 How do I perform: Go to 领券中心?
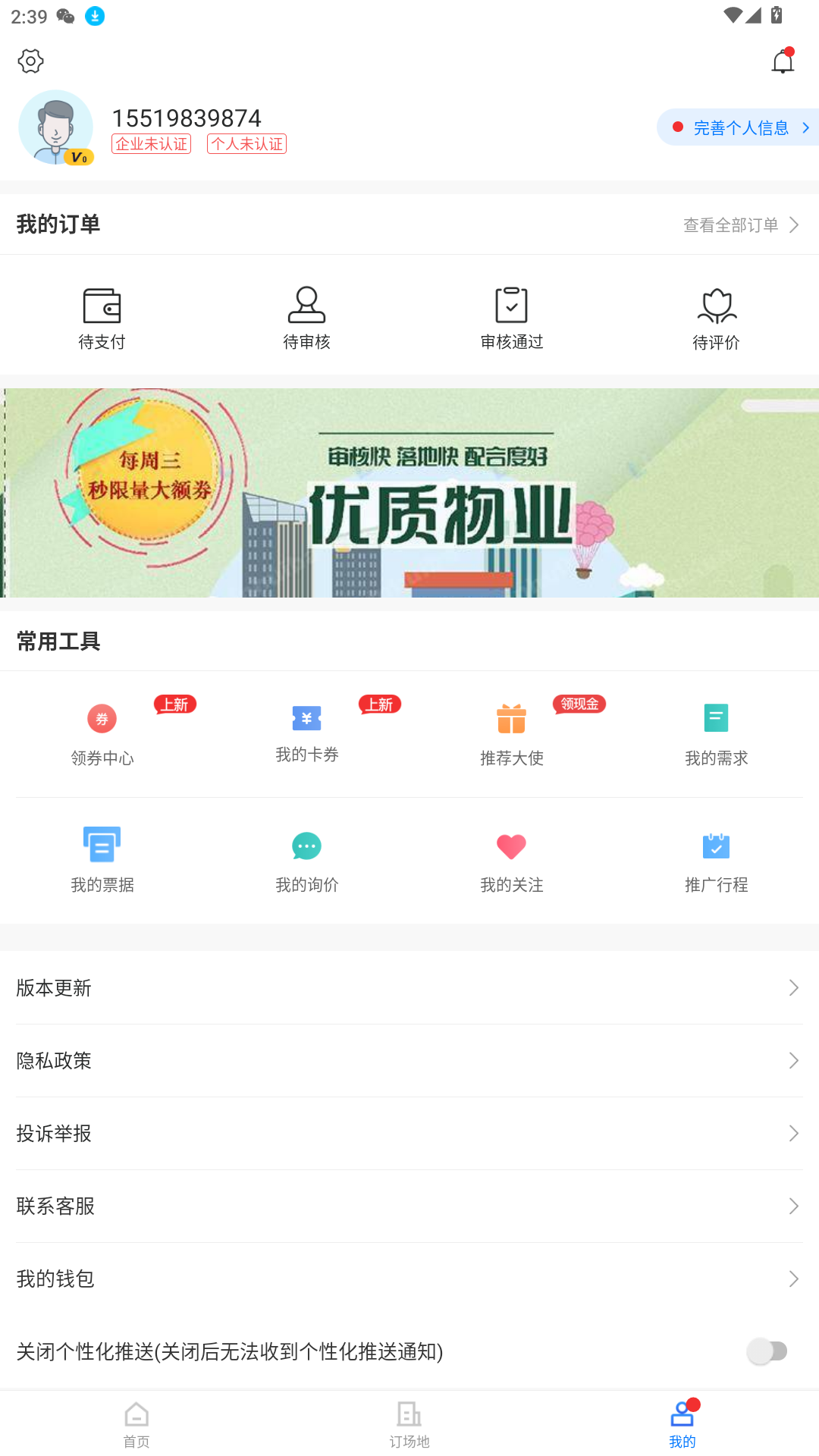pyautogui.click(x=102, y=733)
